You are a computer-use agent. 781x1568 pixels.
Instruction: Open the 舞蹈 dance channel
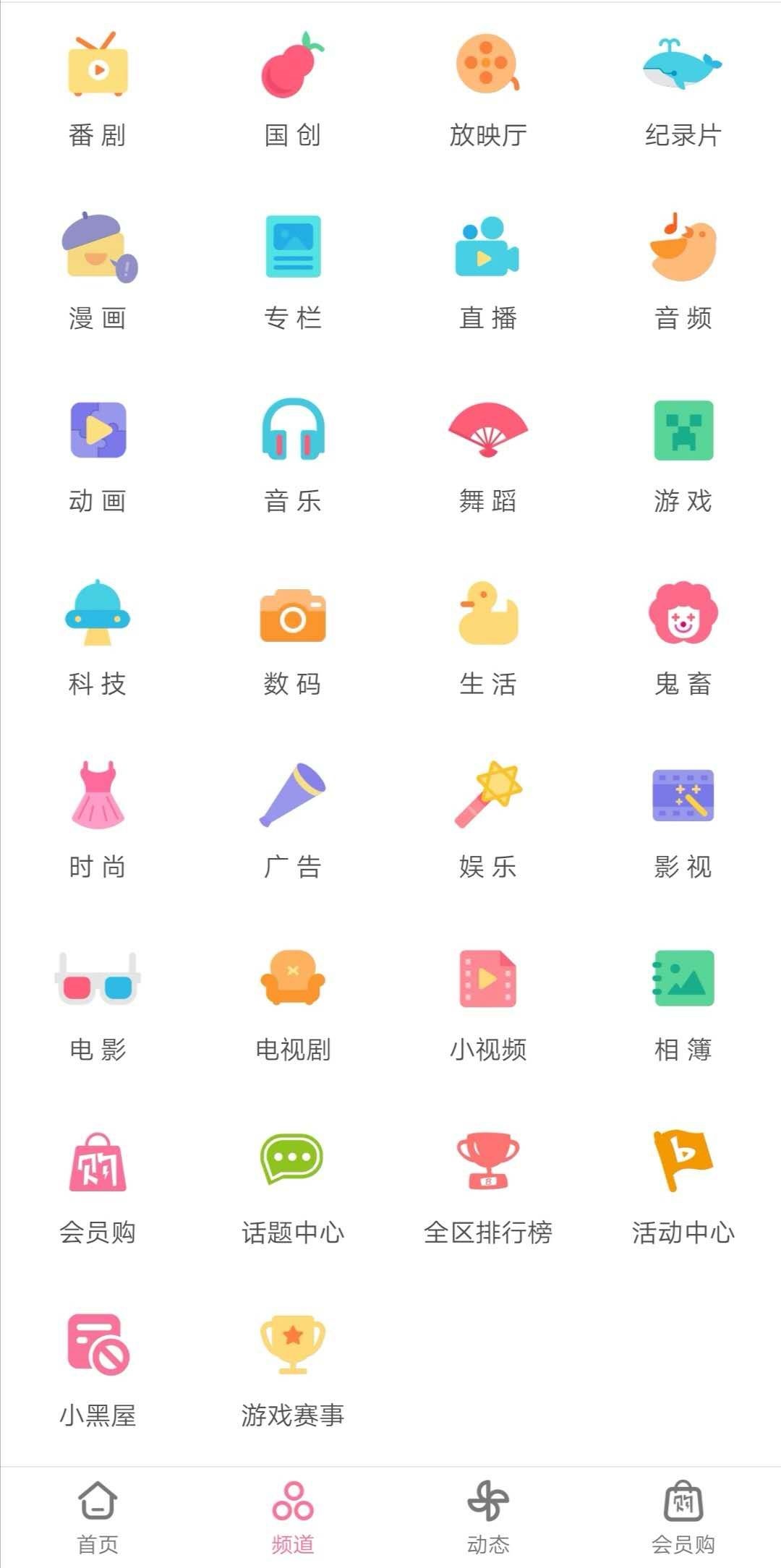pos(488,453)
